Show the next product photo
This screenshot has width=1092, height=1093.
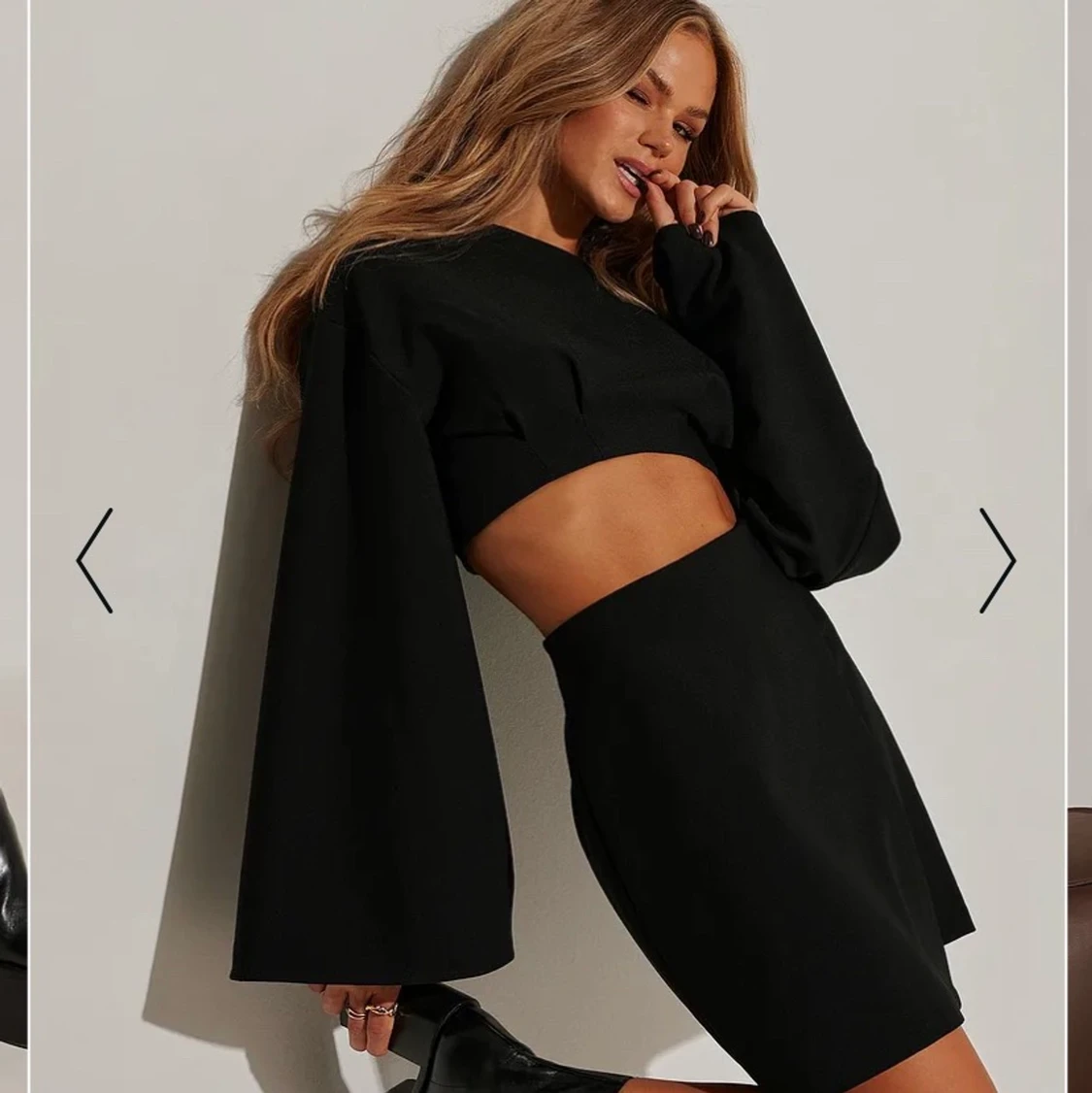(997, 560)
